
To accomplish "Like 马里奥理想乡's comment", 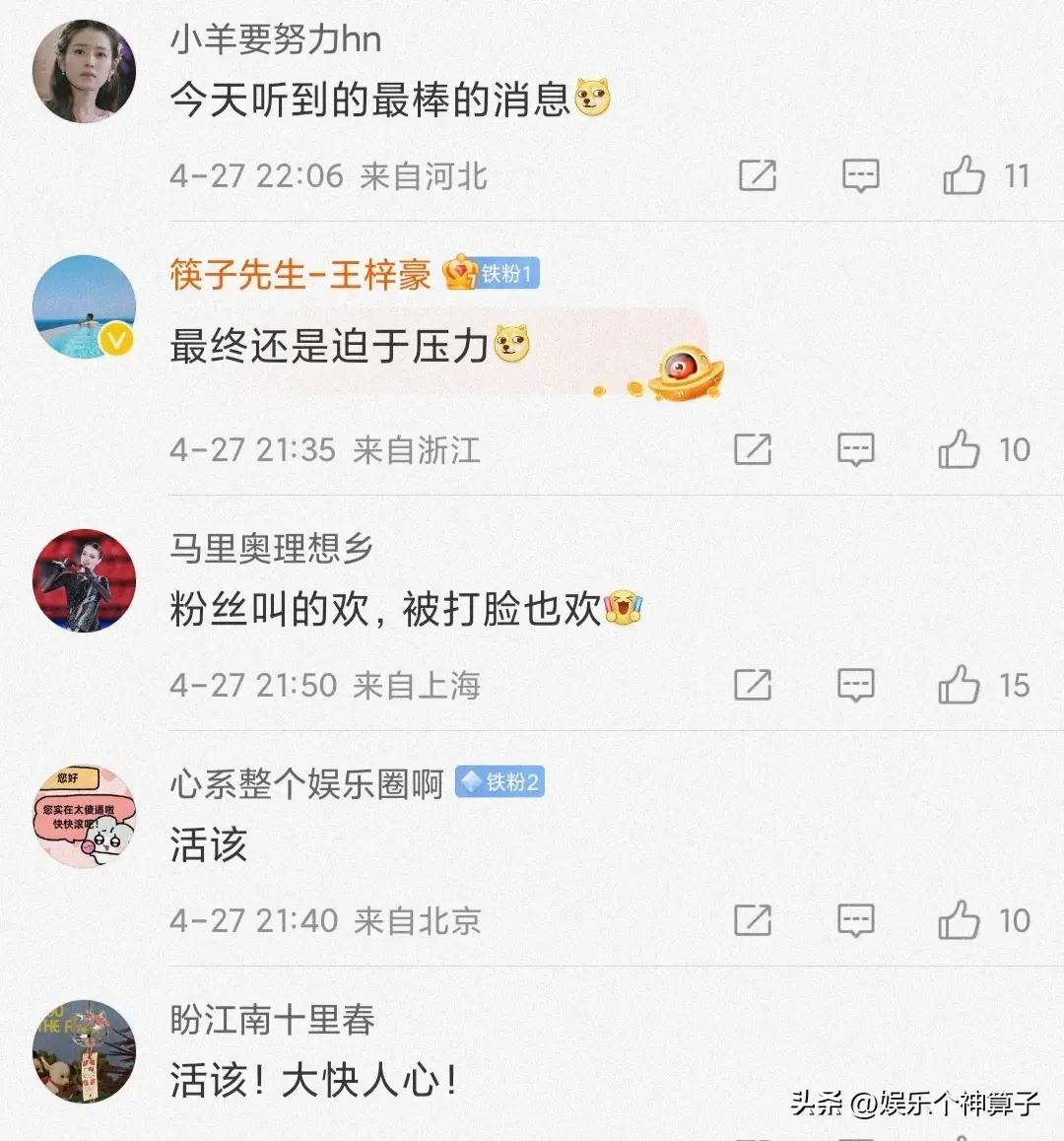I will (x=959, y=685).
